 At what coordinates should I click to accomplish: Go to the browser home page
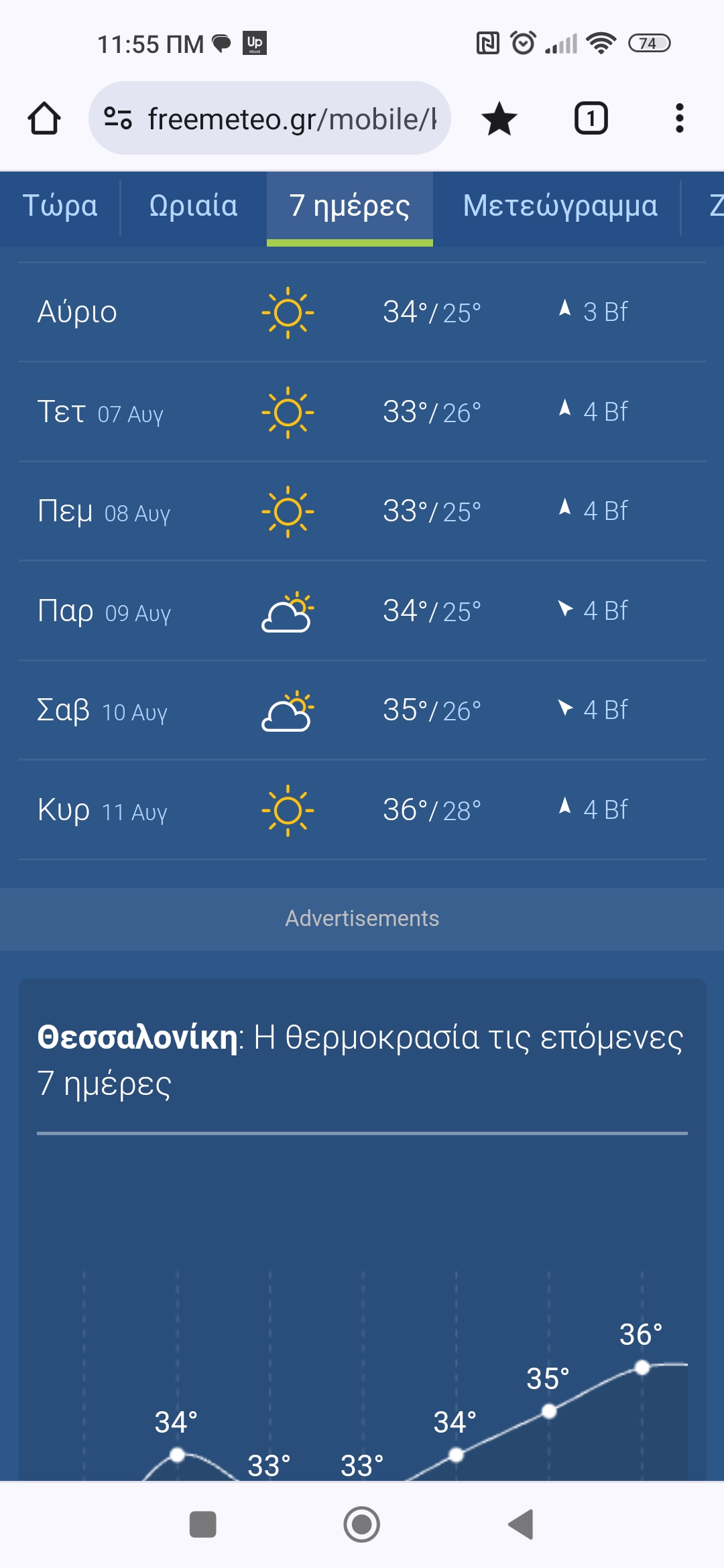click(x=44, y=119)
